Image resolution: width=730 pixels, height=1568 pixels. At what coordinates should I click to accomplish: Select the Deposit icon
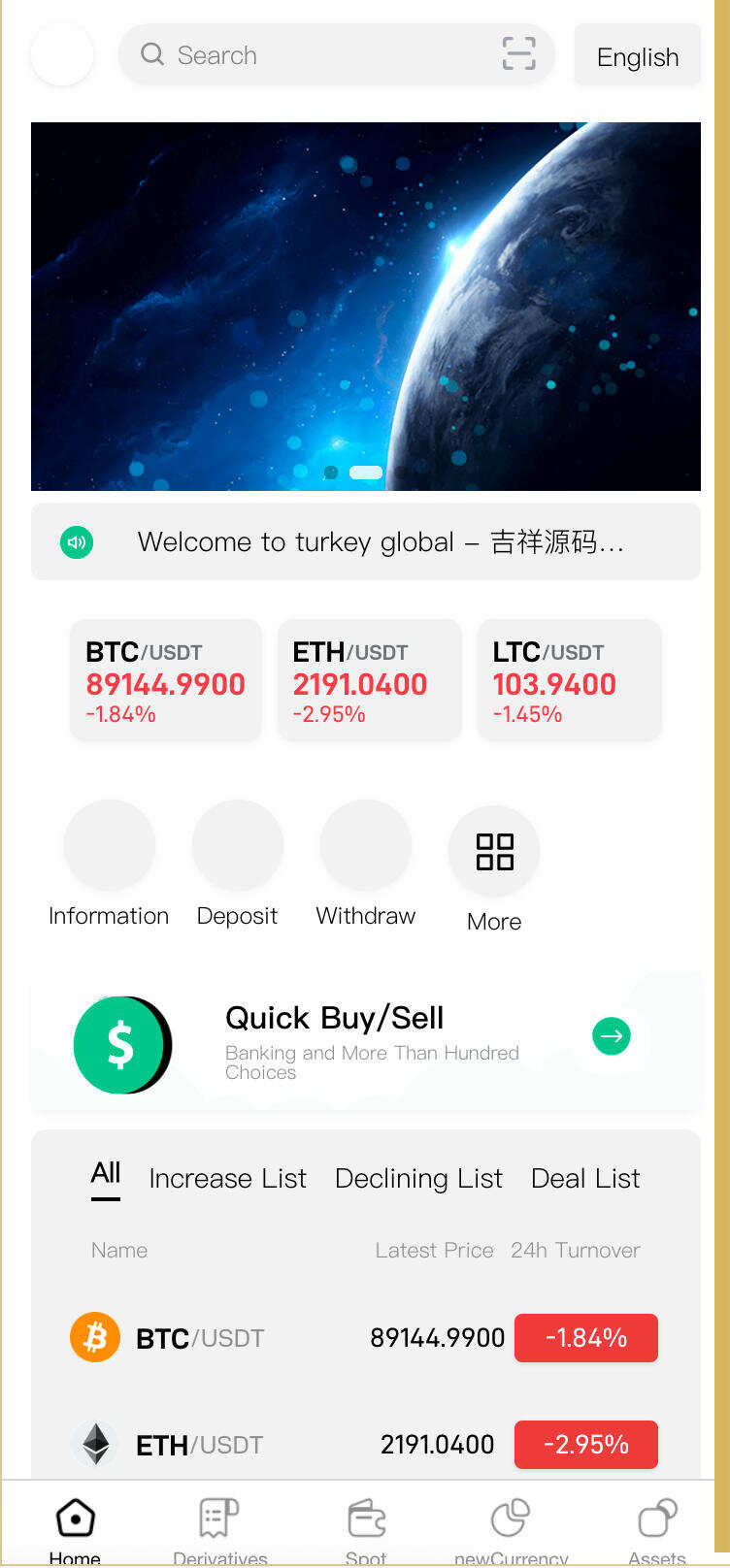tap(237, 845)
